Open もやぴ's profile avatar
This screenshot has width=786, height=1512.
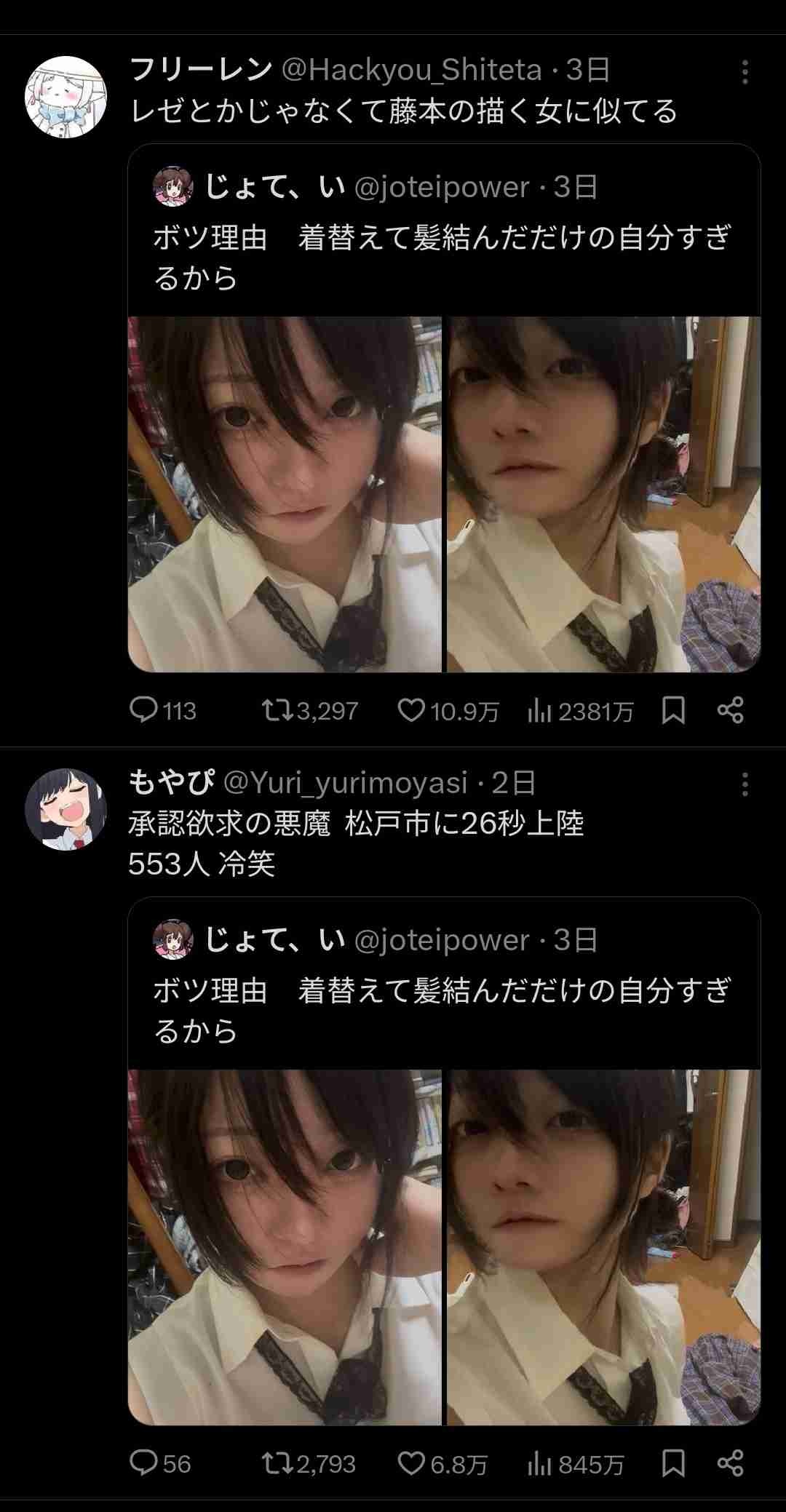pyautogui.click(x=65, y=808)
